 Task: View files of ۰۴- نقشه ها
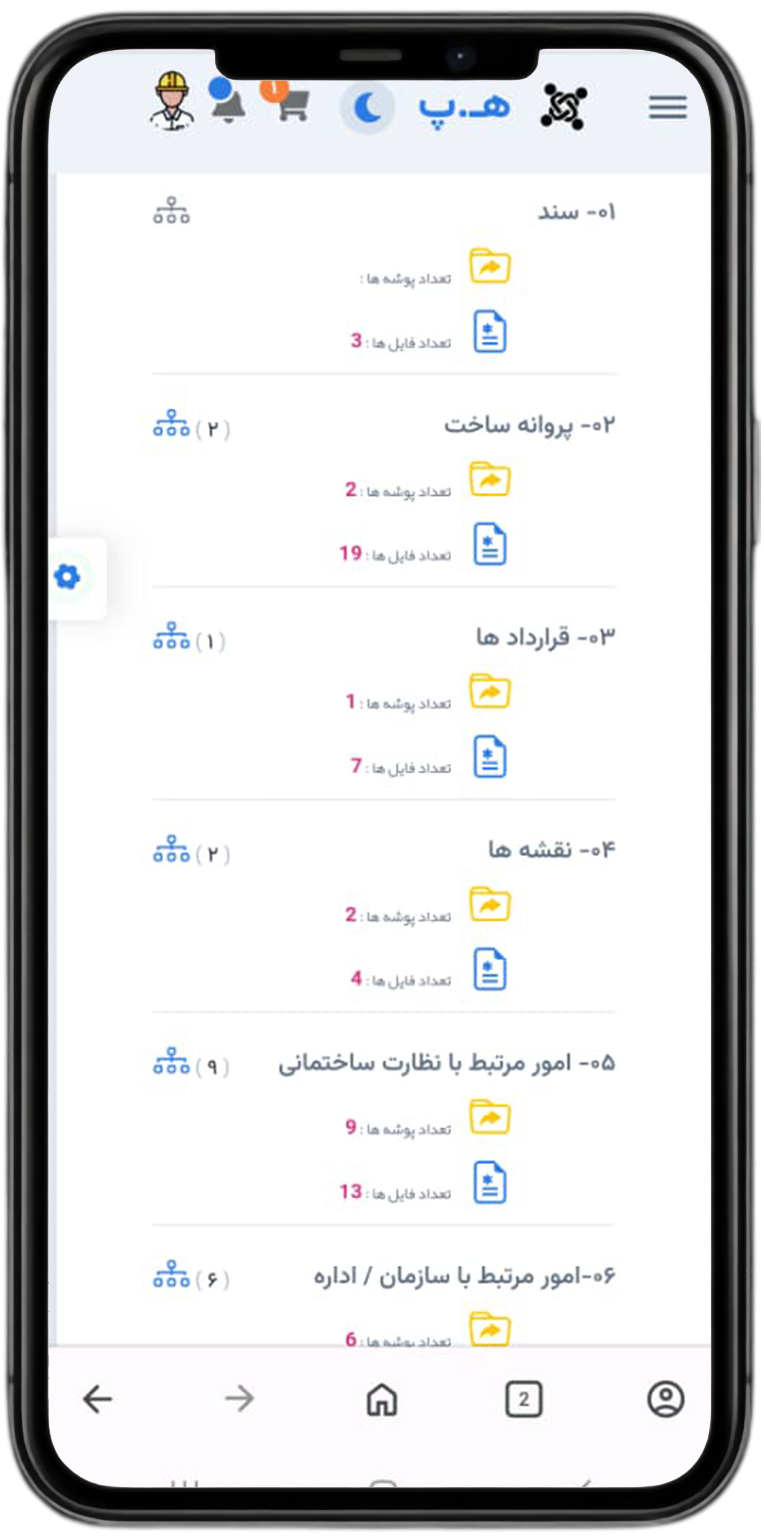[x=490, y=970]
